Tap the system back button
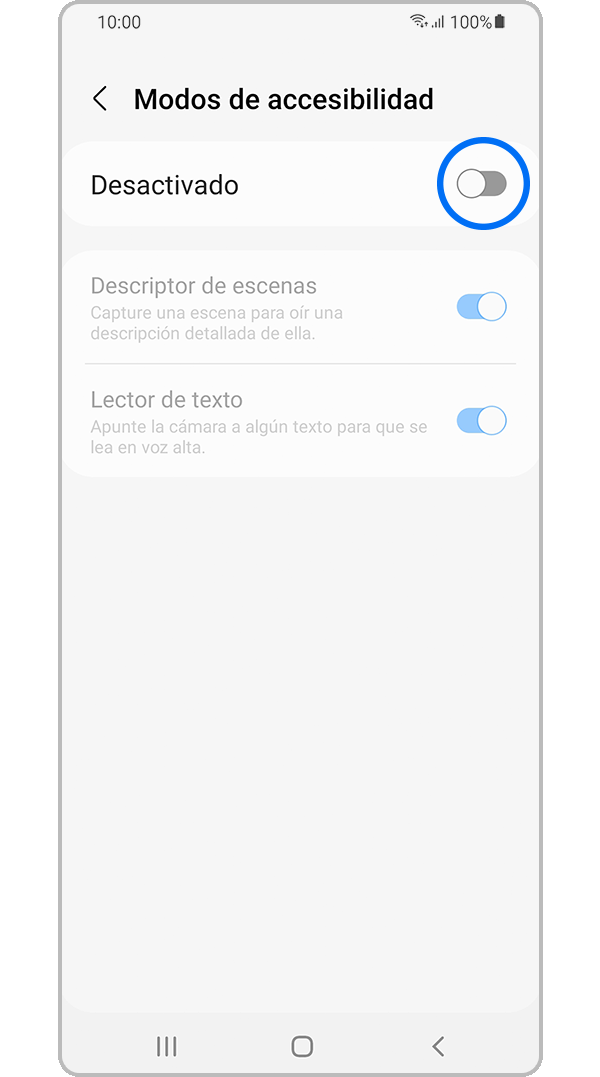 (438, 1046)
